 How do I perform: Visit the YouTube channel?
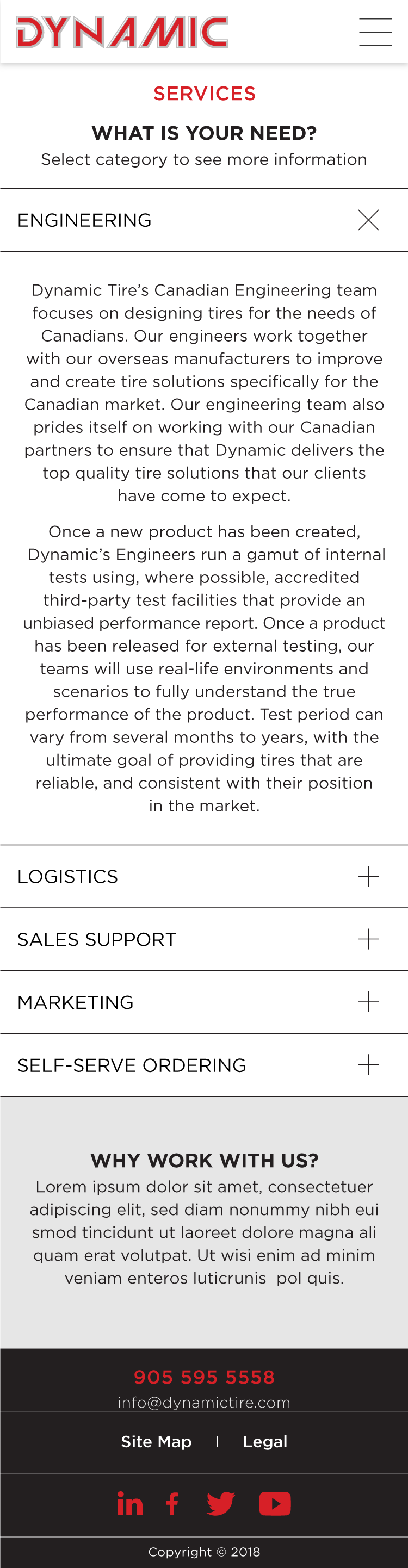tap(275, 1503)
